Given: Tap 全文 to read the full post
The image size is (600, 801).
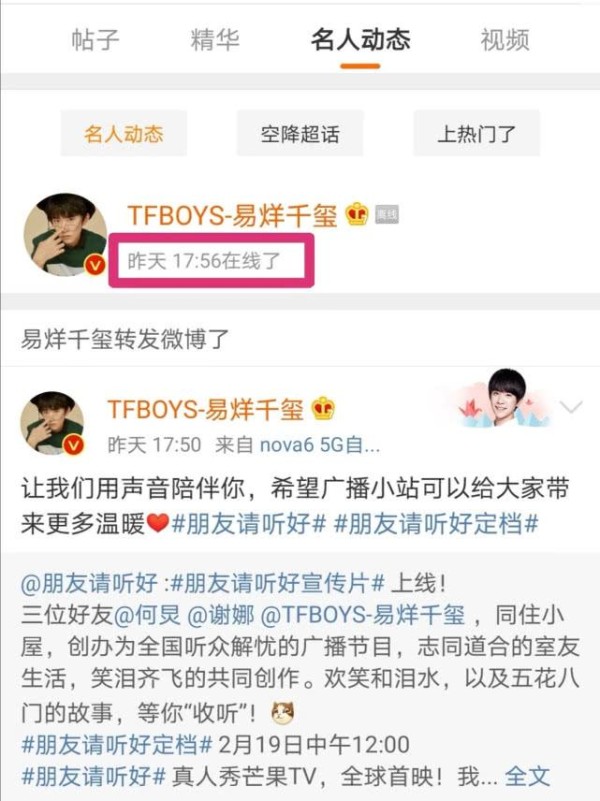Looking at the screenshot, I should [x=527, y=774].
